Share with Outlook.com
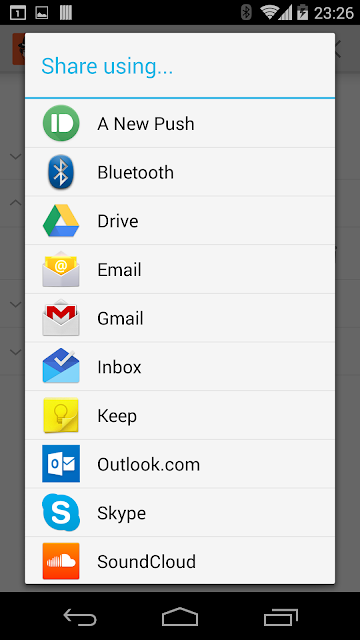The image size is (360, 640). point(180,464)
